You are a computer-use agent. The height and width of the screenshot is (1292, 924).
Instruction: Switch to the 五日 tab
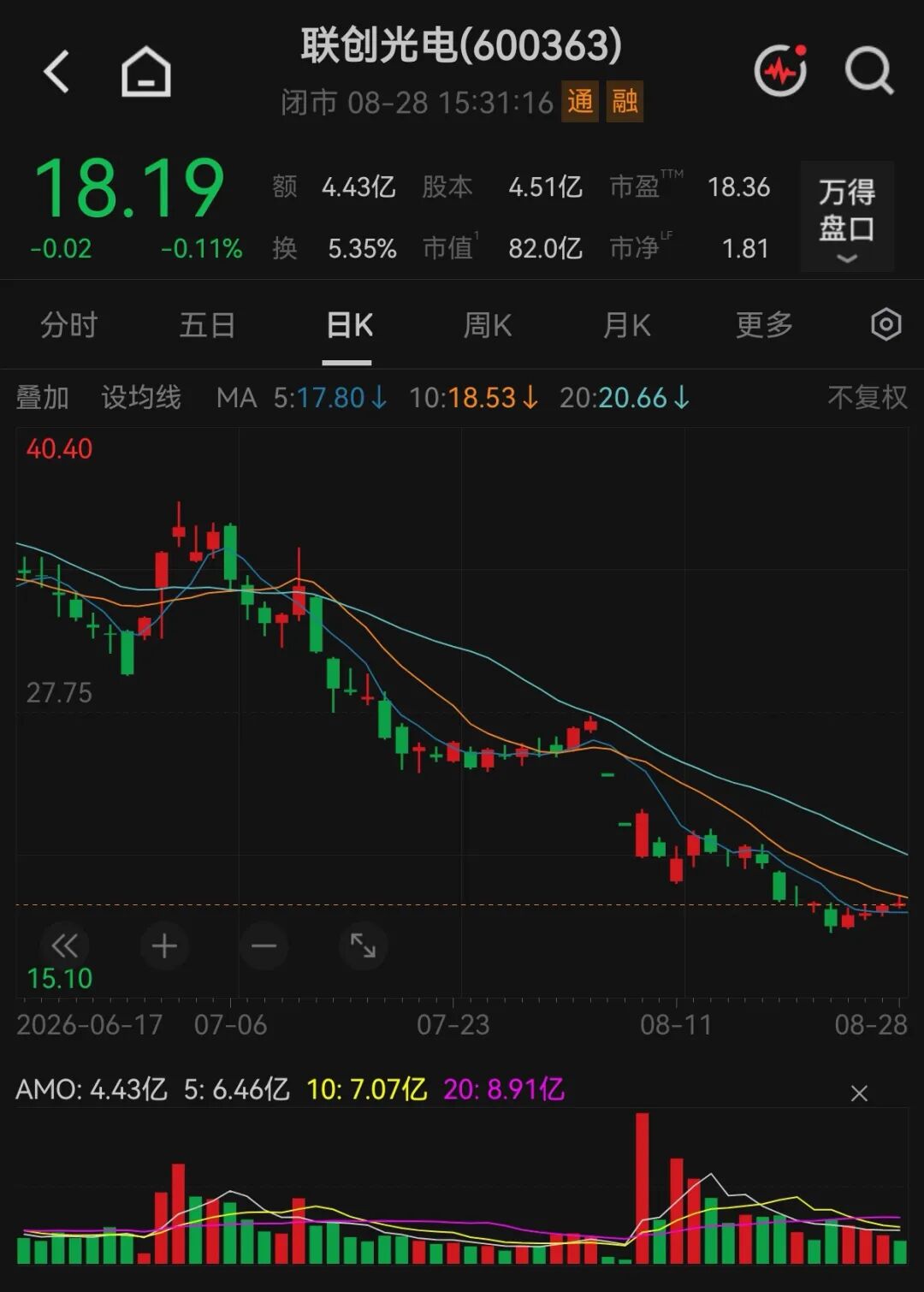208,325
